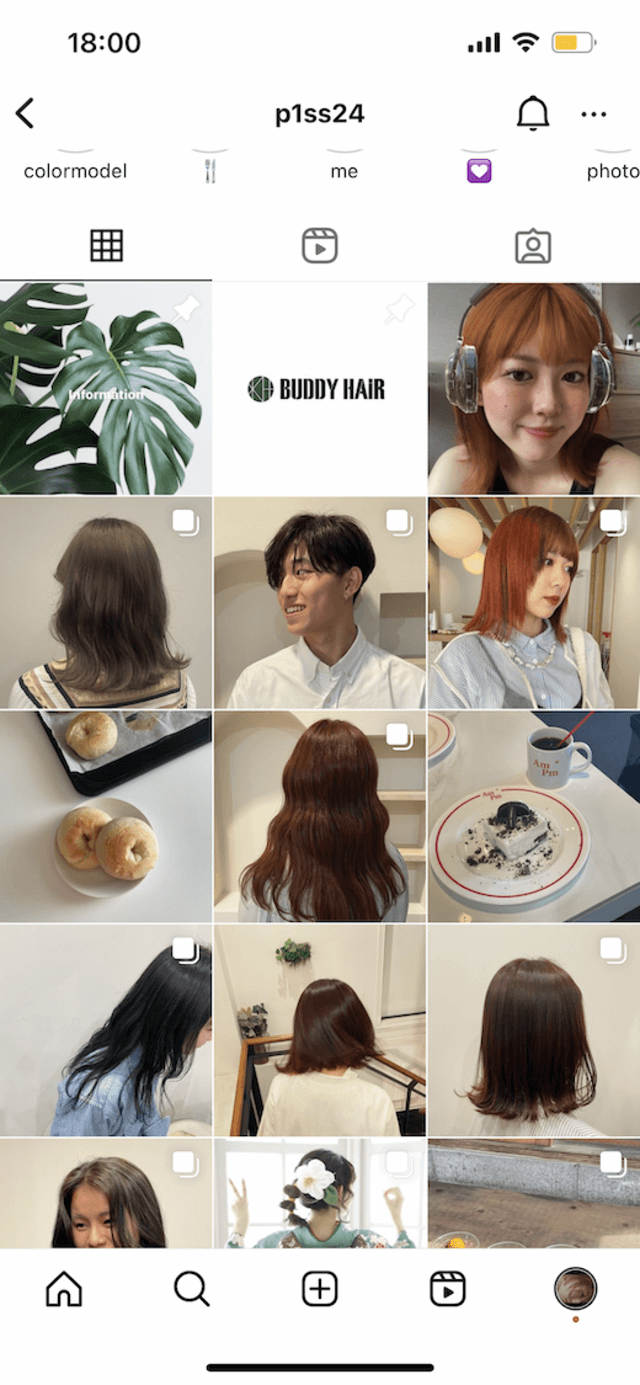The image size is (640, 1385).
Task: Switch to the posts grid tab
Action: (106, 246)
